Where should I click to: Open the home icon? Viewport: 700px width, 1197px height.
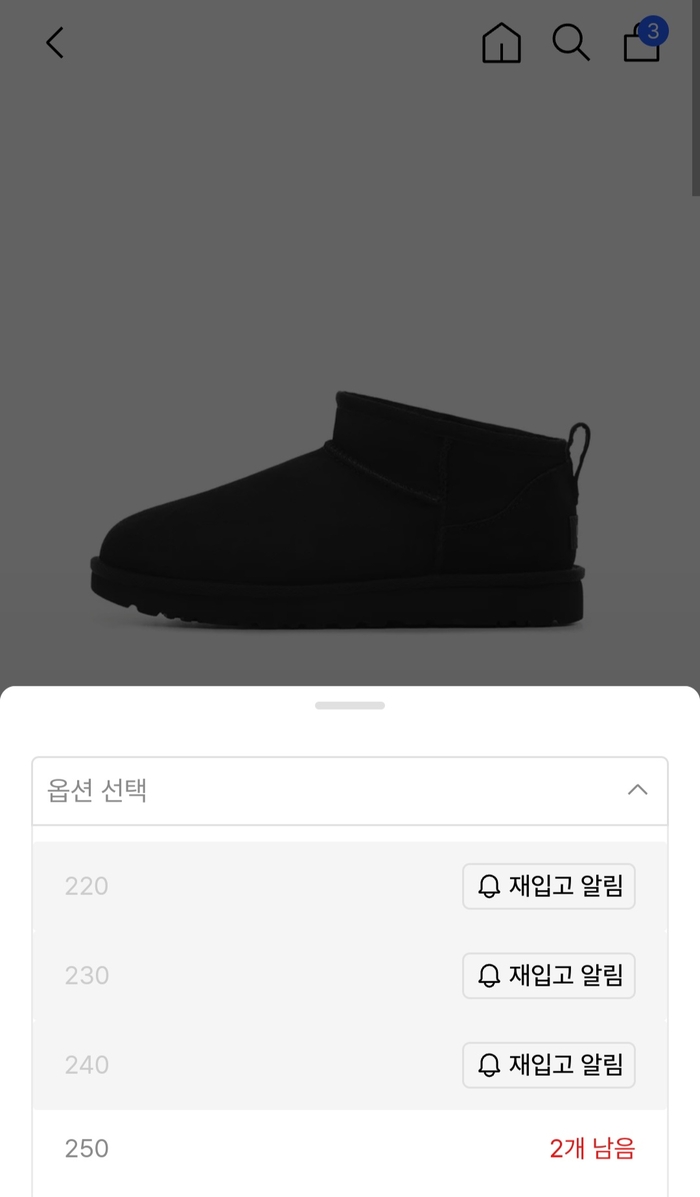[x=501, y=43]
